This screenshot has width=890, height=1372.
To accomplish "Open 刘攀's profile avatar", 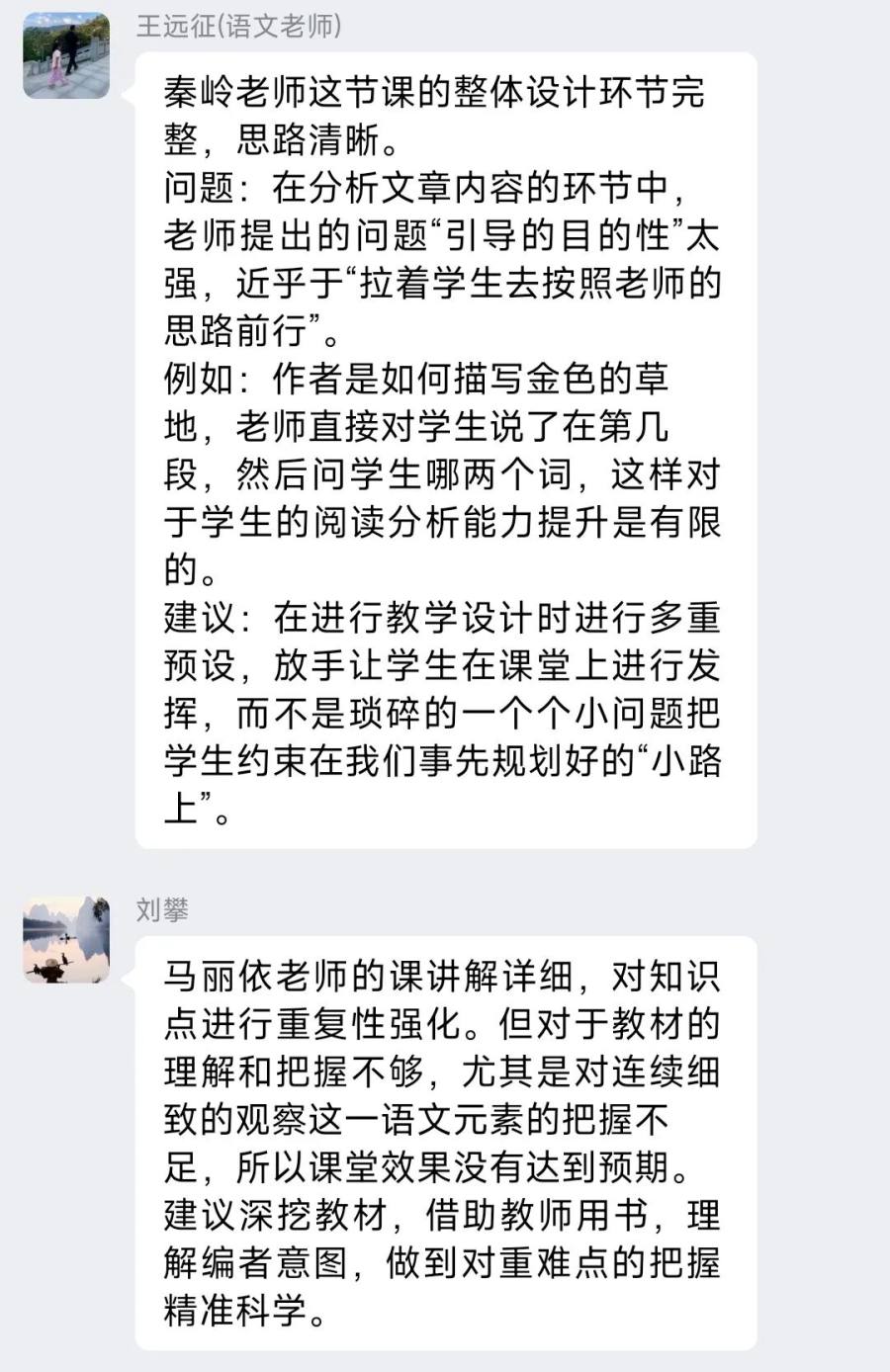I will point(66,940).
